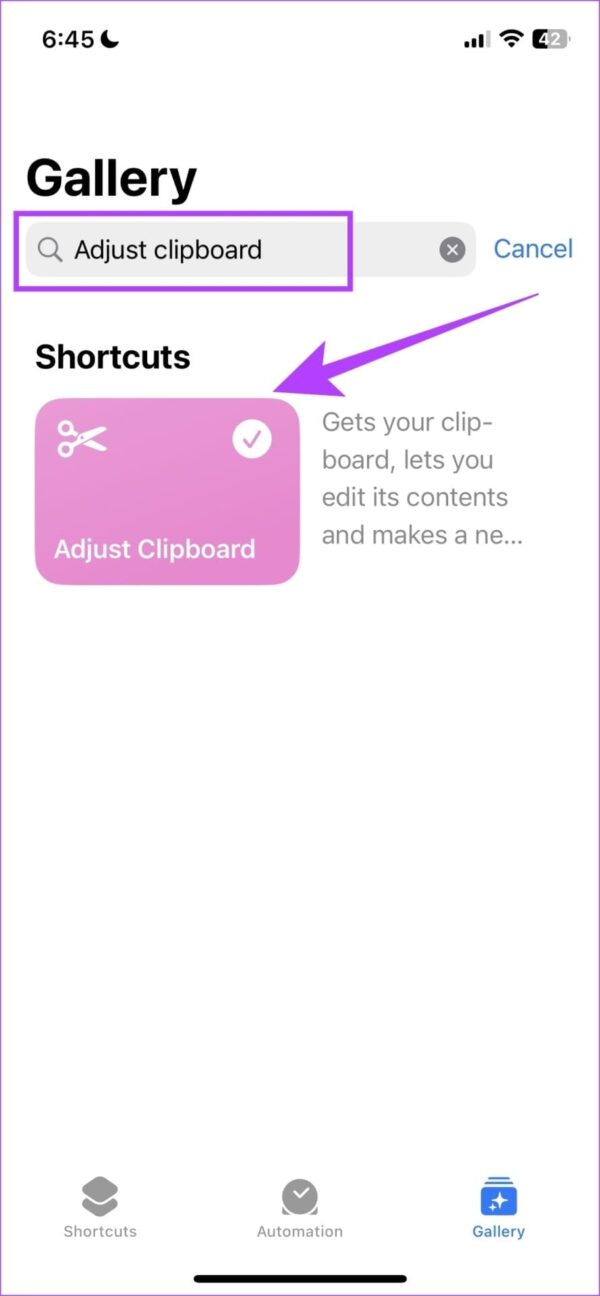Cancel the gallery search
Screen dimensions: 600x1296
pos(533,249)
